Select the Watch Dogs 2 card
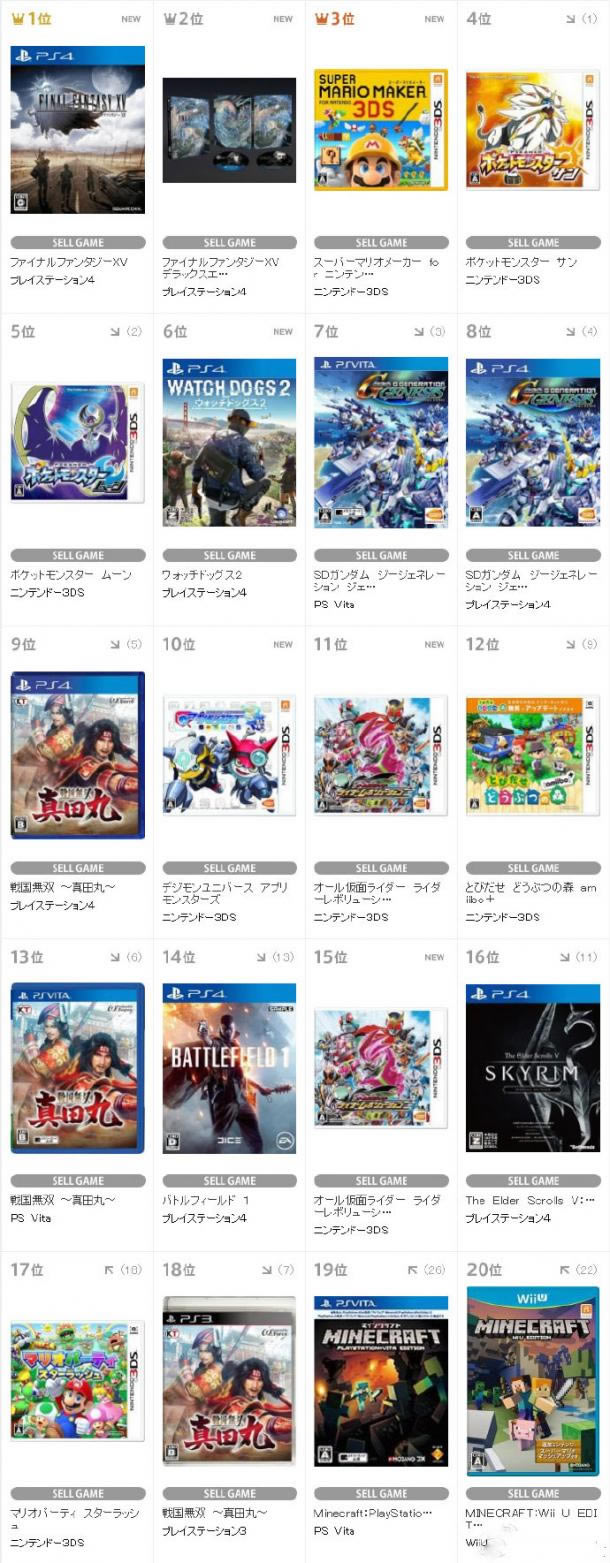This screenshot has height=1563, width=610. pos(229,443)
